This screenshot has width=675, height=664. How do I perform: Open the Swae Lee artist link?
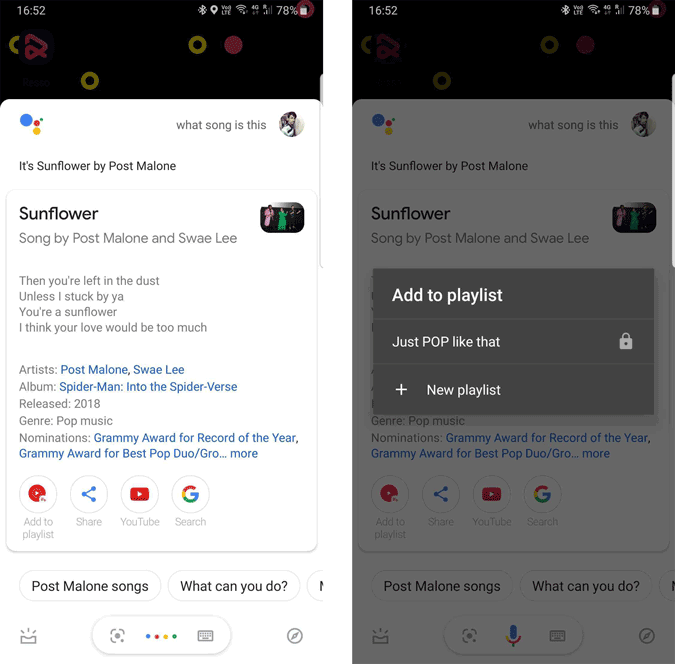(158, 370)
